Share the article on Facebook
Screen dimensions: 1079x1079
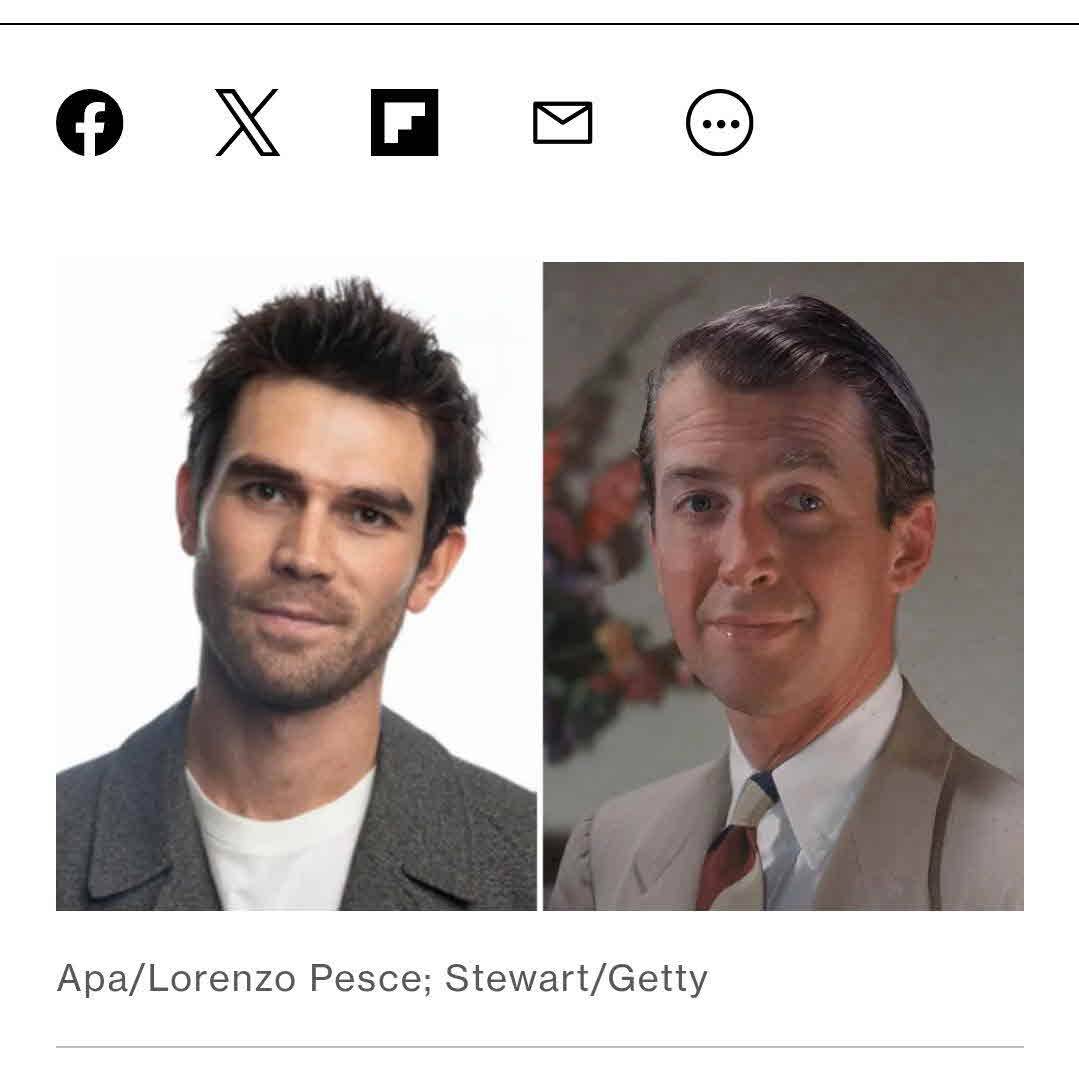coord(90,122)
